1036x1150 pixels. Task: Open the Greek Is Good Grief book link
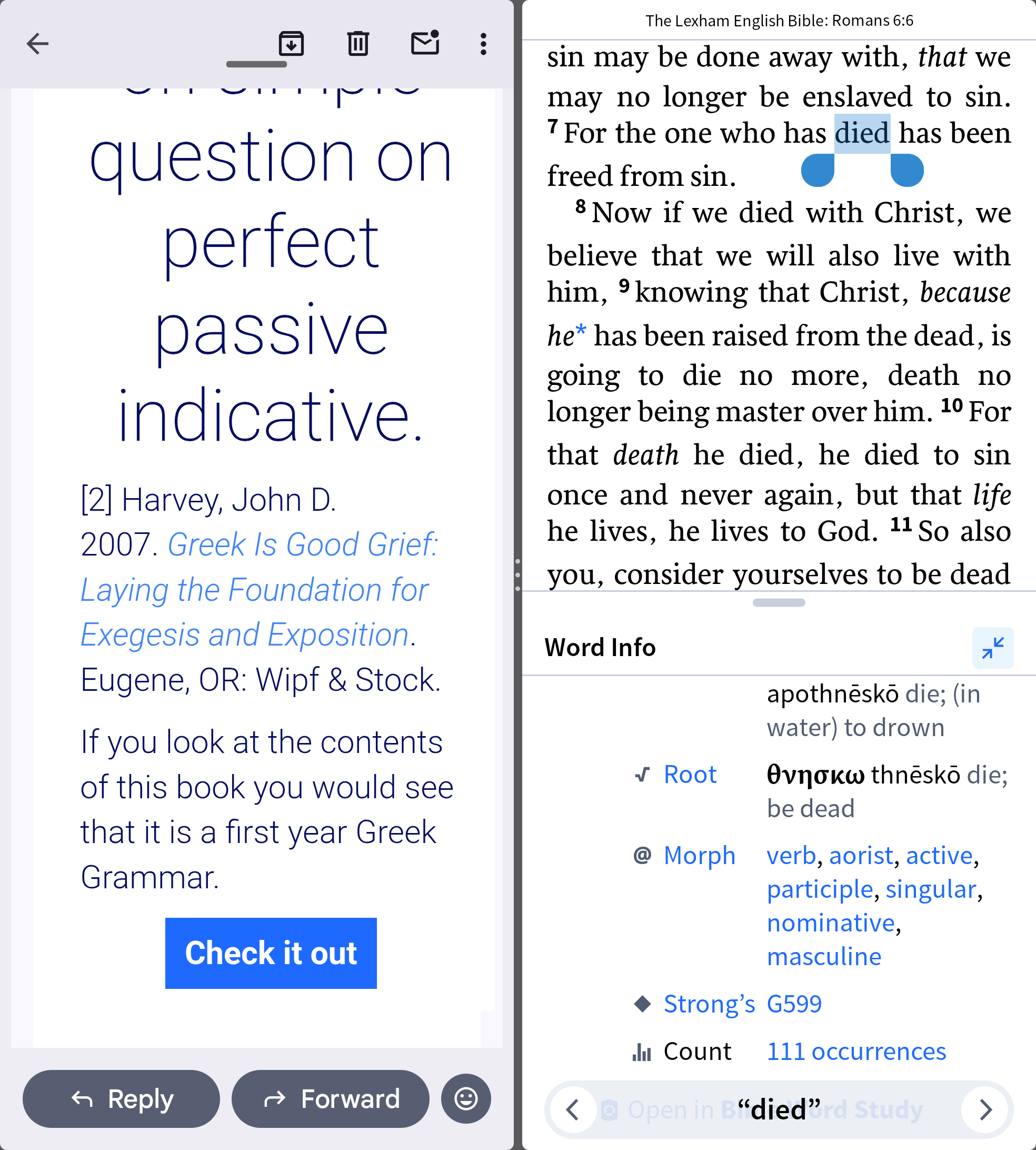[259, 589]
